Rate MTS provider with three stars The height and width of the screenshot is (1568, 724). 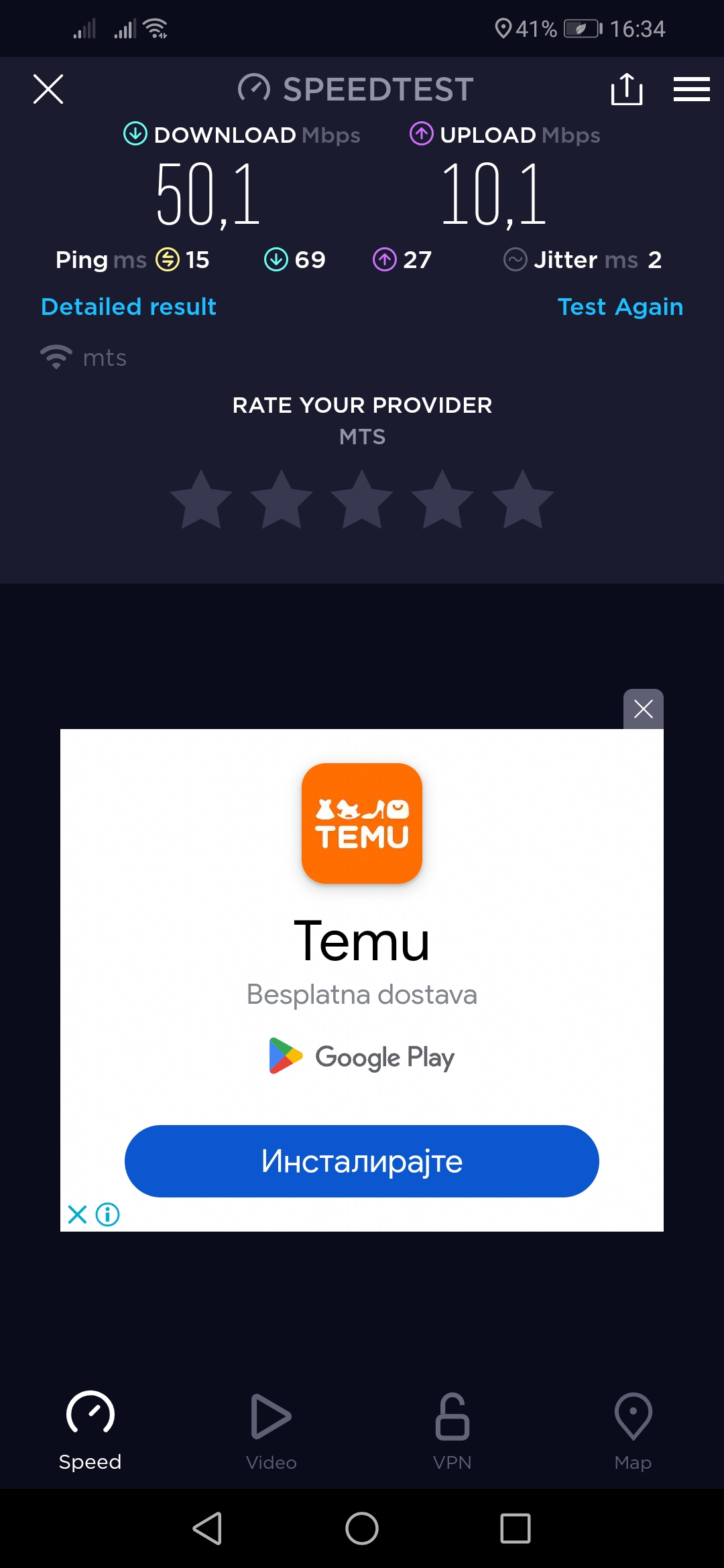pos(362,500)
